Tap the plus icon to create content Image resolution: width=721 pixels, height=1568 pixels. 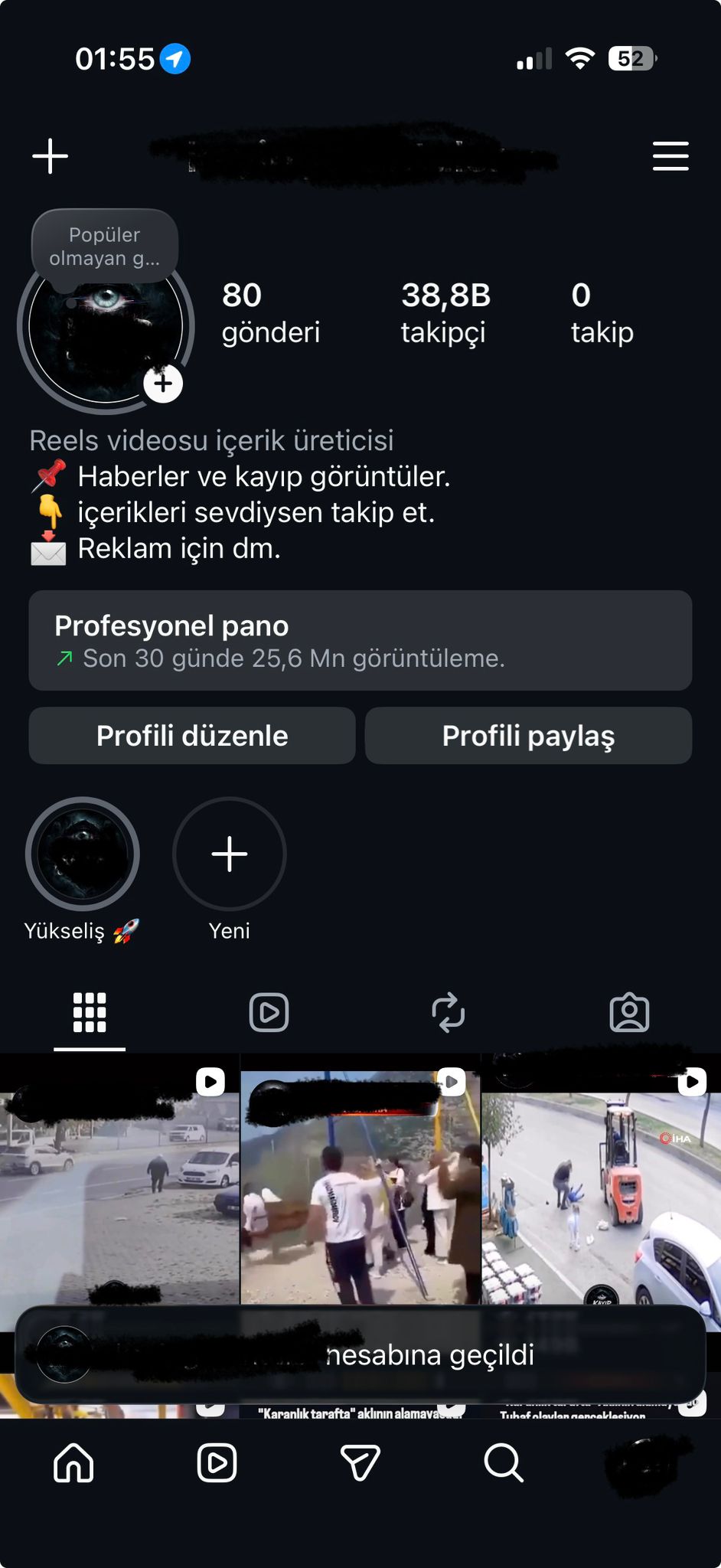point(51,156)
